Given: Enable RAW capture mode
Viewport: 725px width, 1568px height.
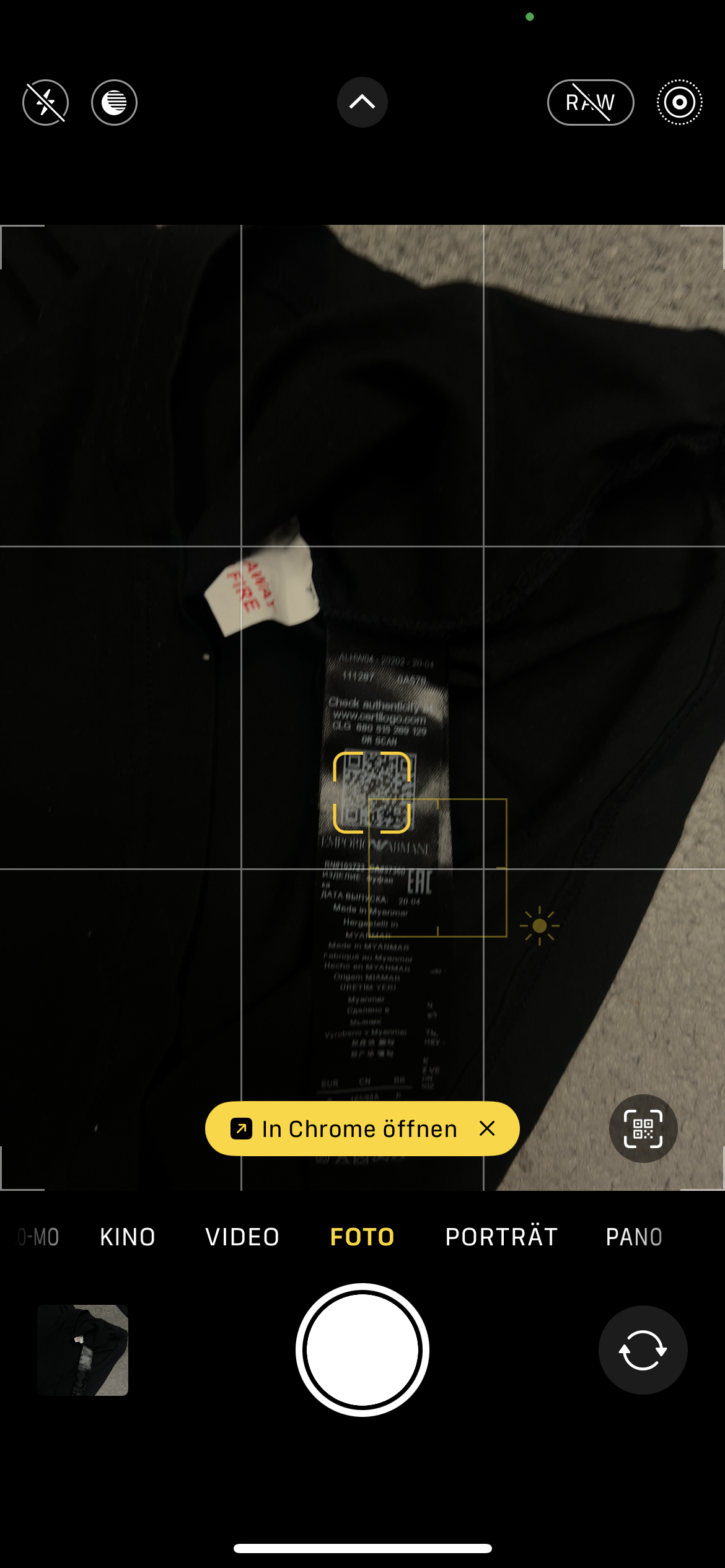Looking at the screenshot, I should [590, 102].
